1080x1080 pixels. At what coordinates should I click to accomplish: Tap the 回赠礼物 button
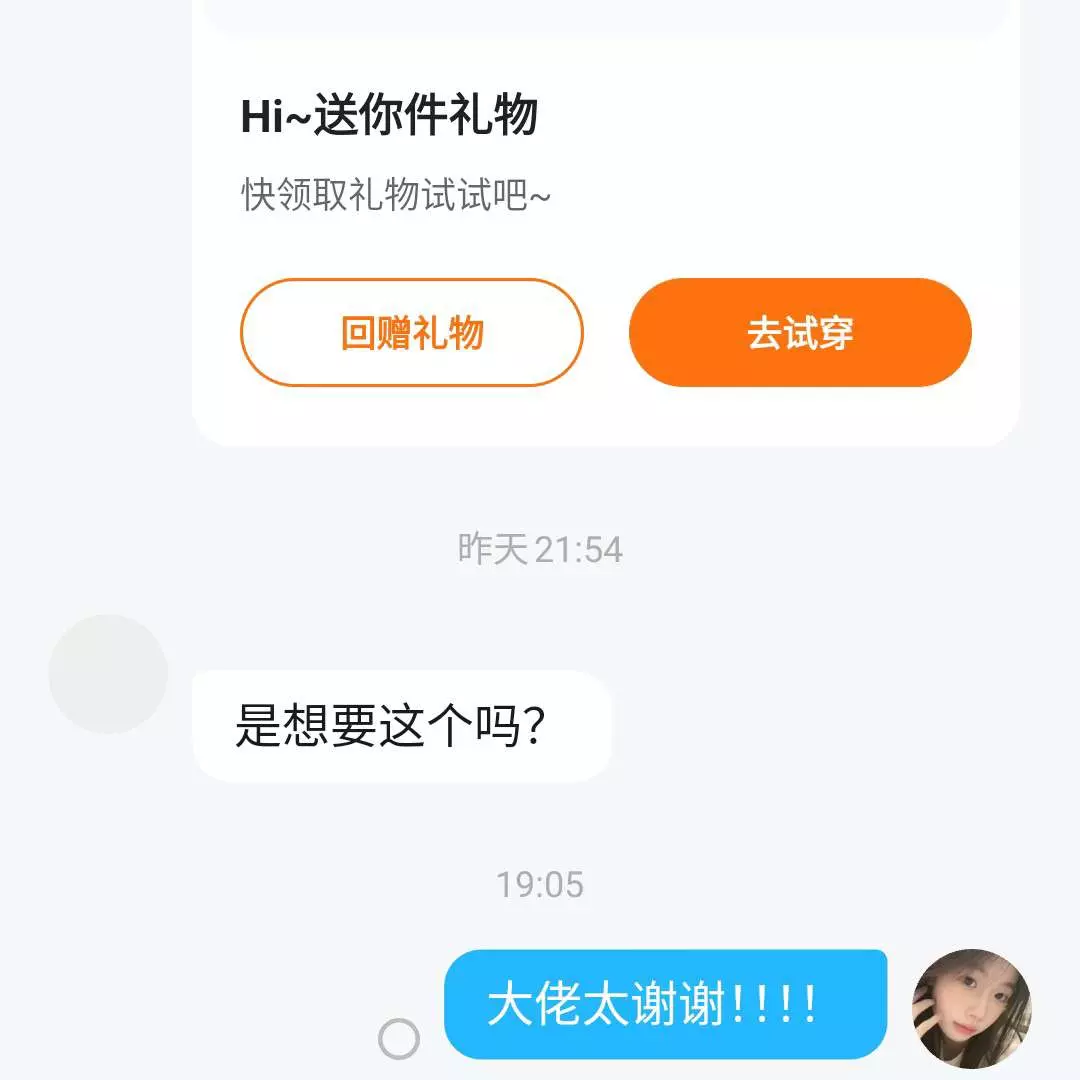coord(411,333)
